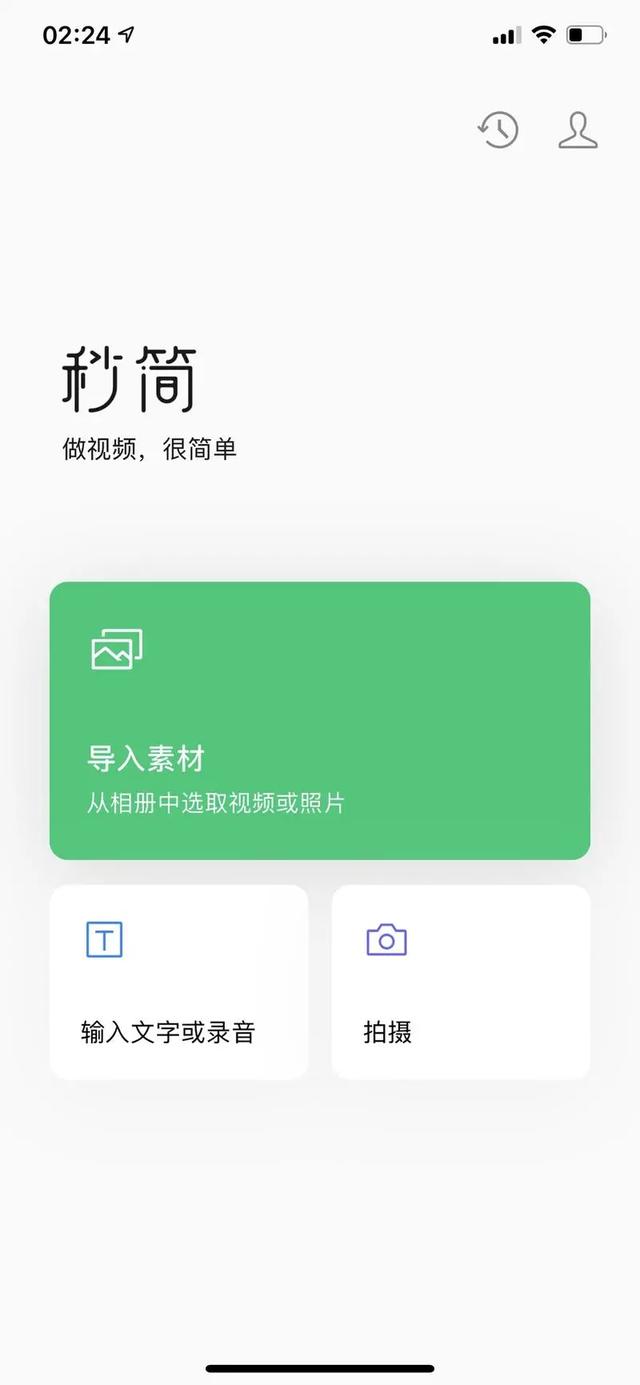Tap the green 导入素材 card
Viewport: 640px width, 1385px height.
pos(320,720)
